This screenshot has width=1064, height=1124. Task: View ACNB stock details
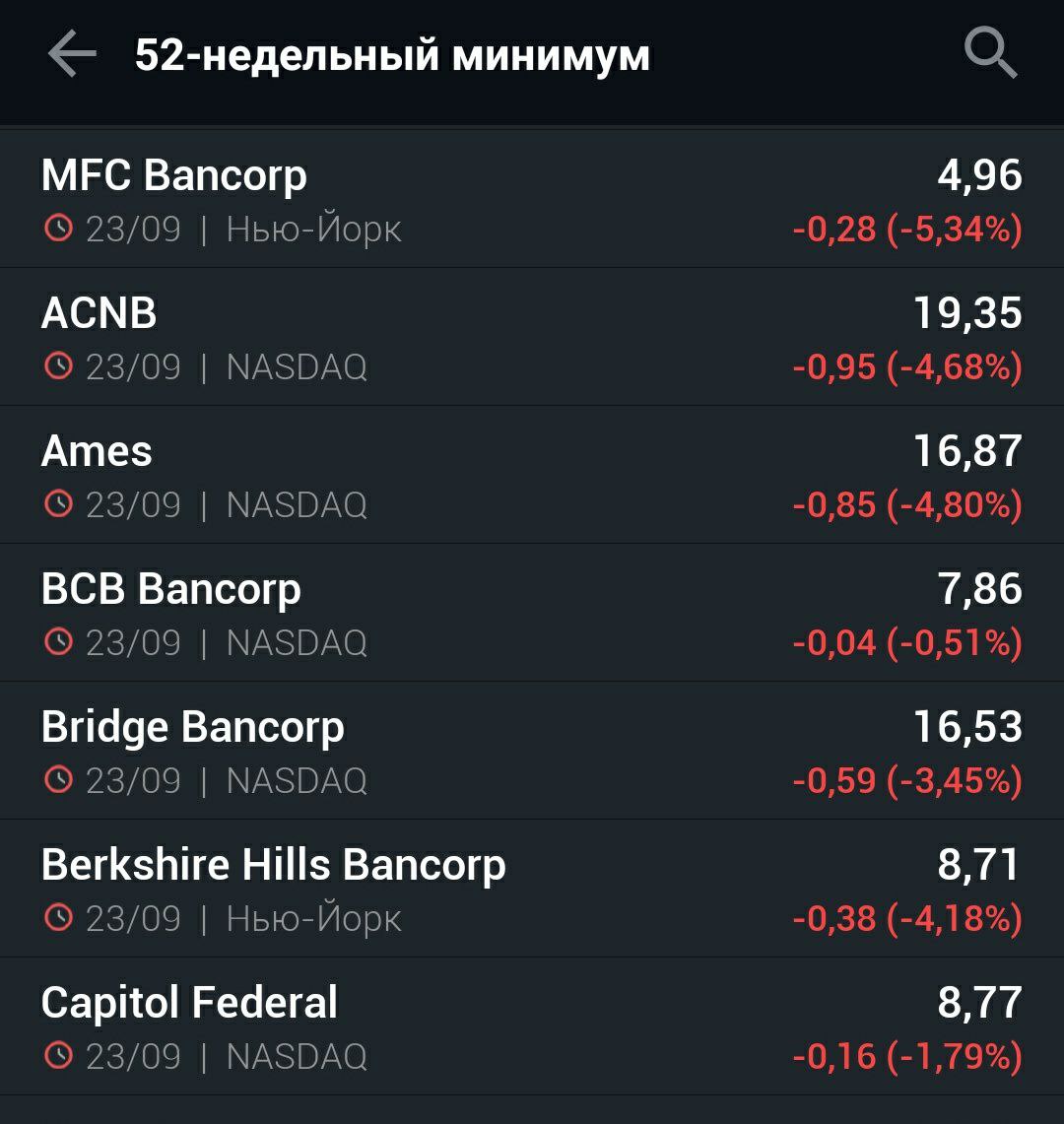(532, 338)
